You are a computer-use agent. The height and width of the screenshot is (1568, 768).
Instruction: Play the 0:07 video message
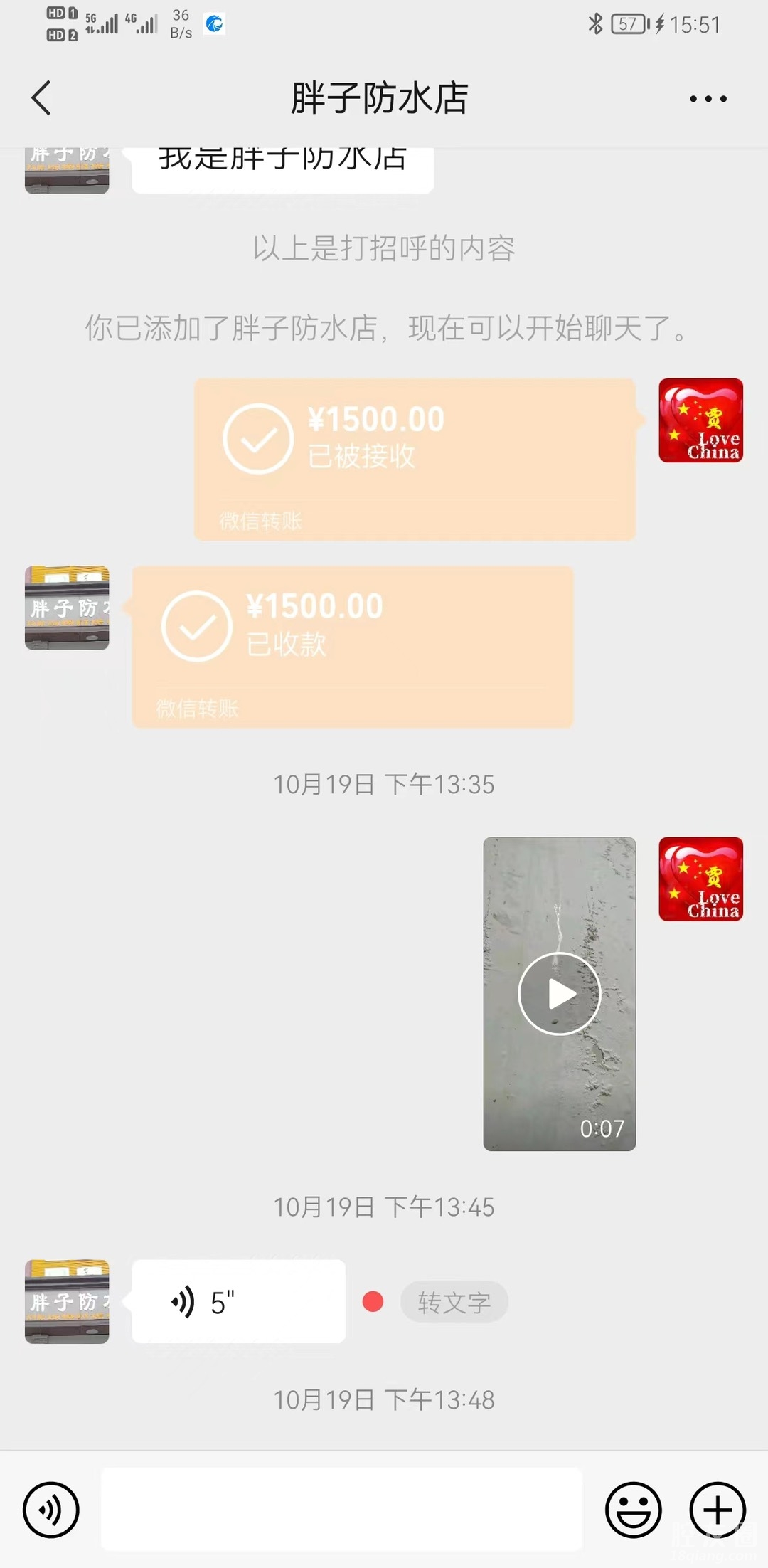point(560,993)
